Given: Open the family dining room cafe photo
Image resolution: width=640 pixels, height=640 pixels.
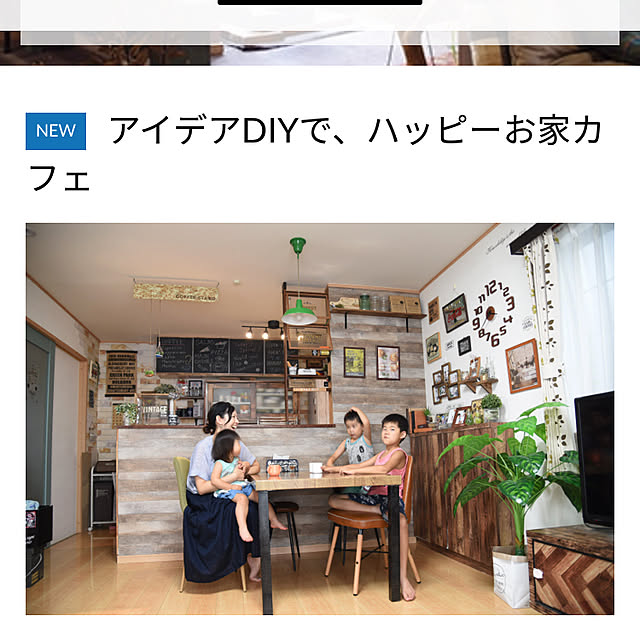Looking at the screenshot, I should click(320, 418).
